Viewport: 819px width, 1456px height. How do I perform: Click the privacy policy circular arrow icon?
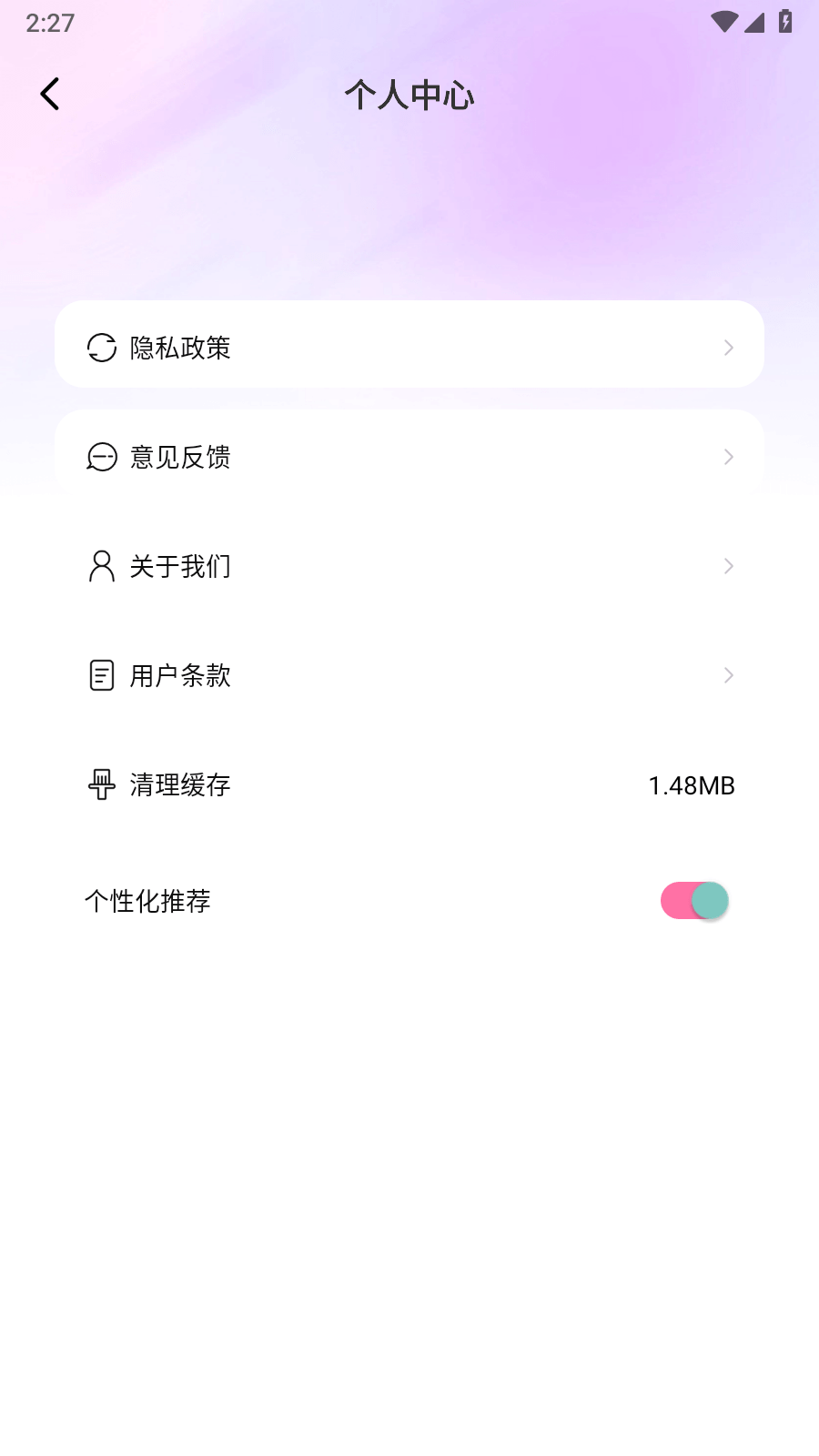[x=101, y=347]
